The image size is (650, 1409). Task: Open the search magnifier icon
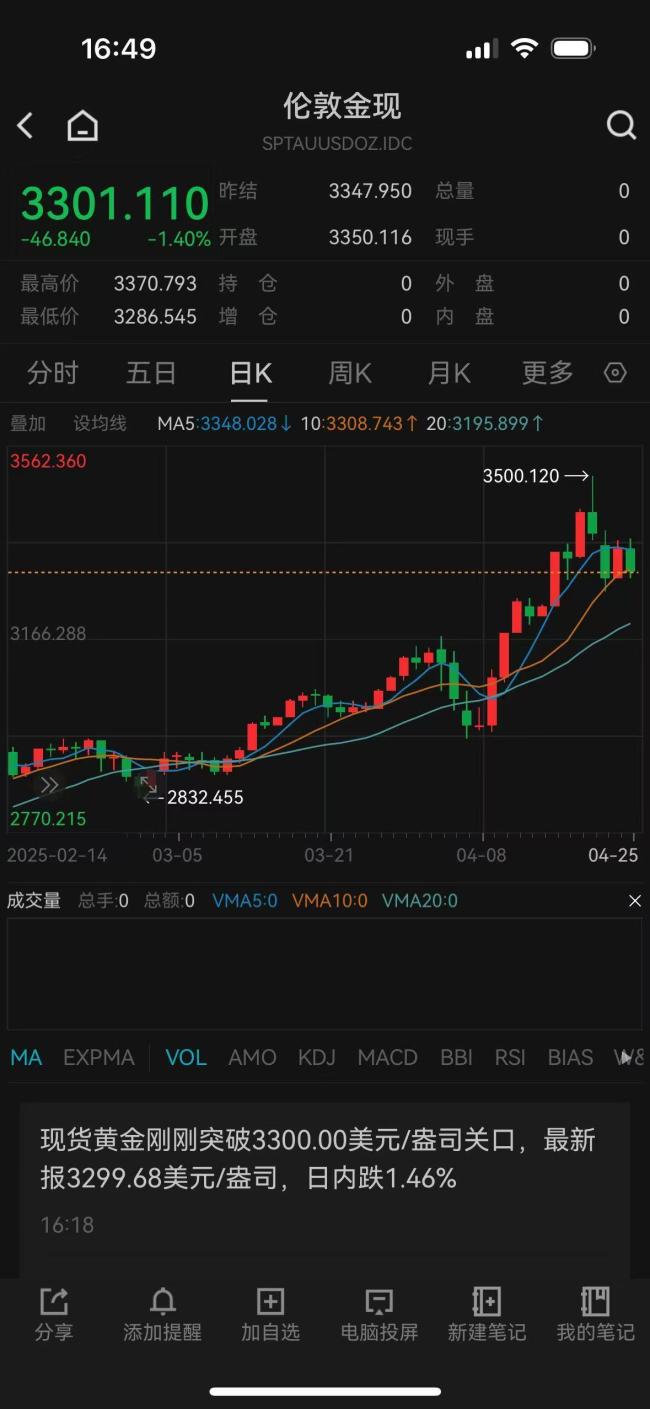[620, 126]
